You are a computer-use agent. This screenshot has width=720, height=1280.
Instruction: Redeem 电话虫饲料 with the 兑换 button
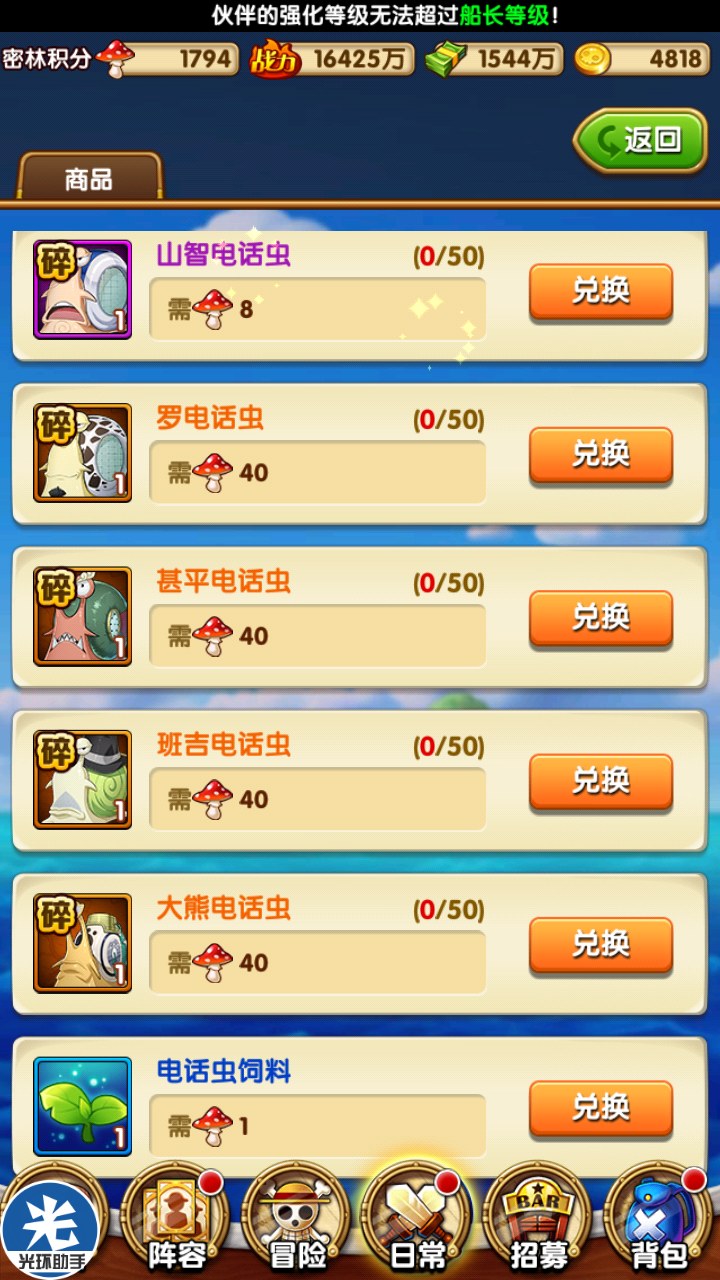coord(600,1108)
